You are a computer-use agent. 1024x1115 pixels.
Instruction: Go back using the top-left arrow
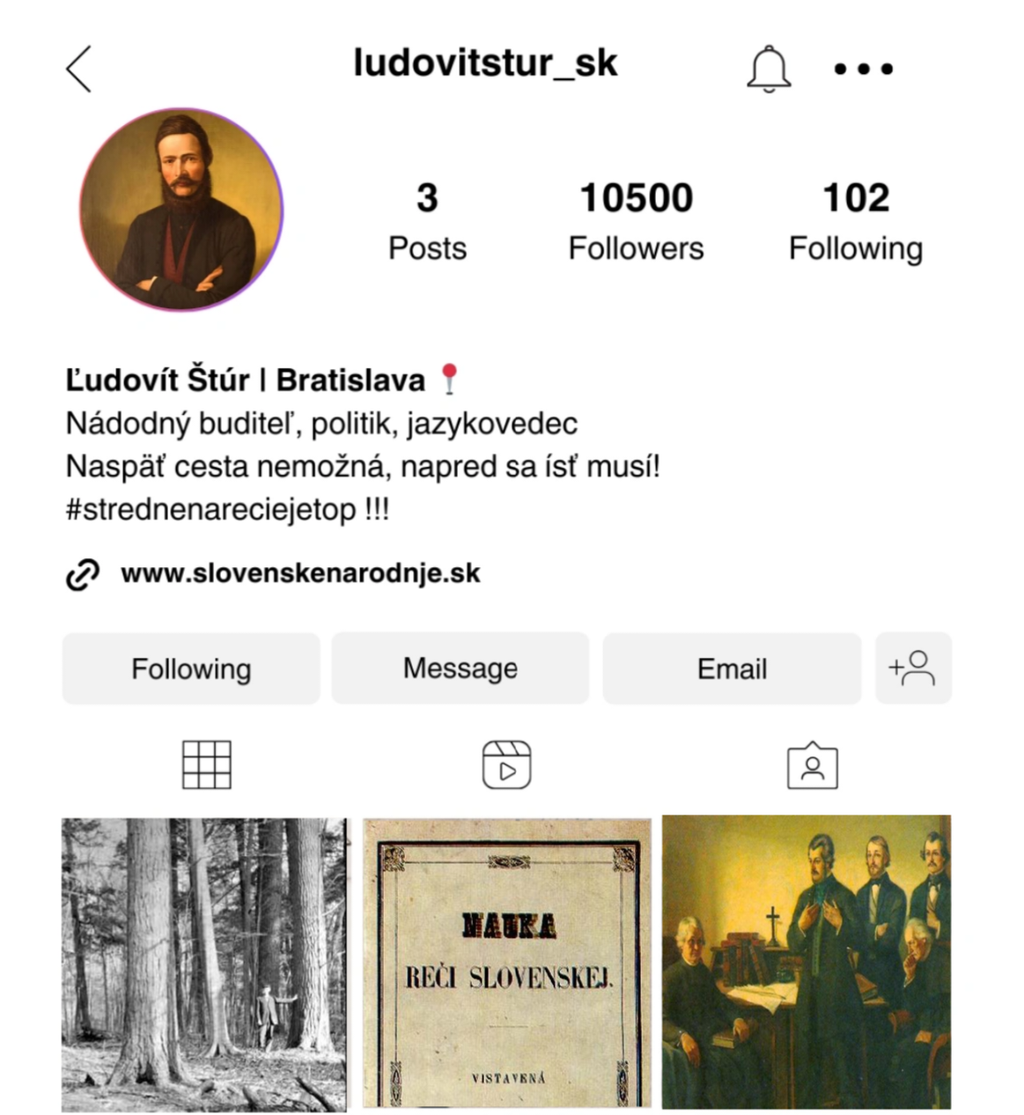click(79, 69)
